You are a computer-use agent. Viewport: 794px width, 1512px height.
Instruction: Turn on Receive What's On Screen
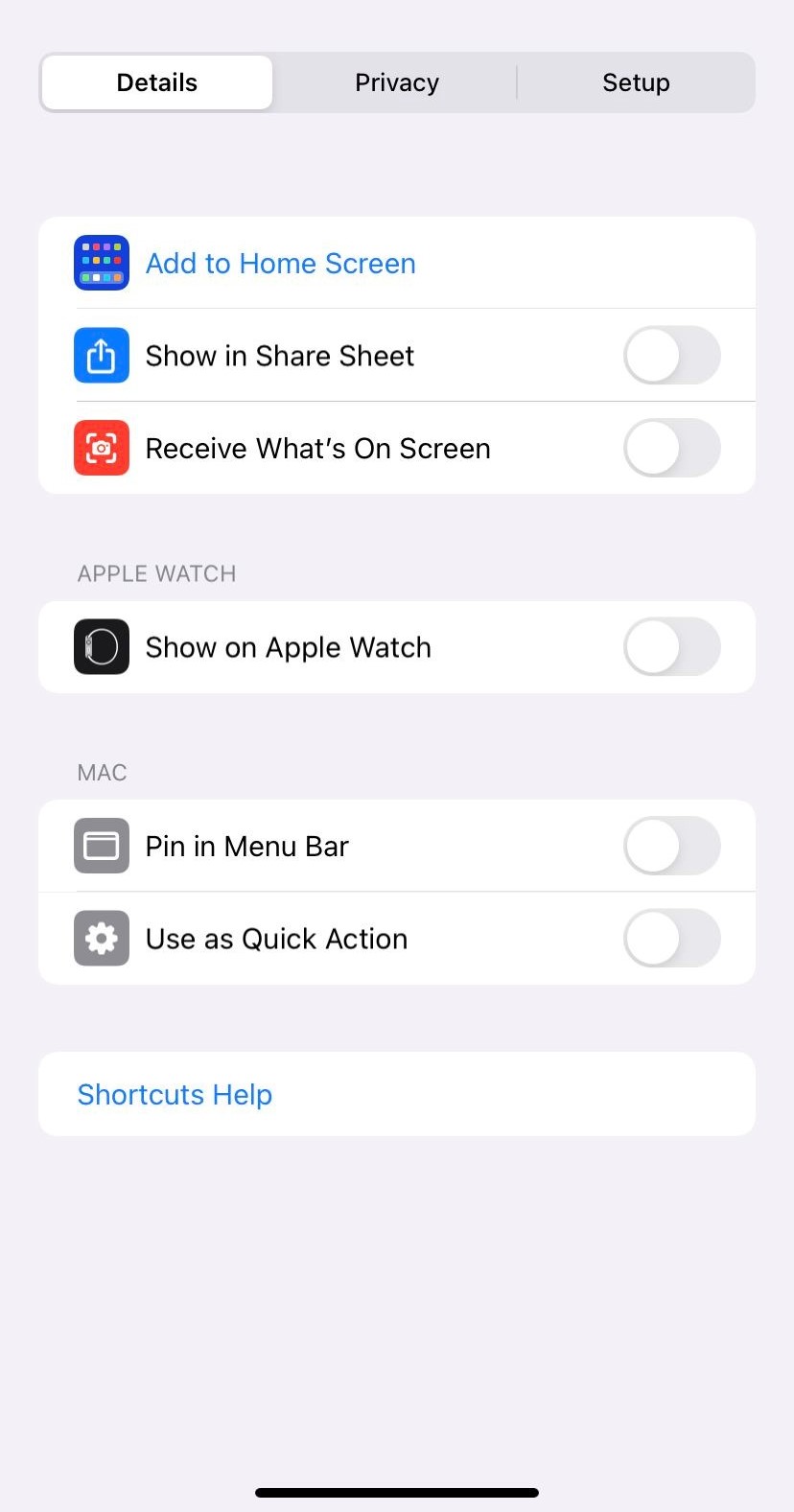click(671, 448)
